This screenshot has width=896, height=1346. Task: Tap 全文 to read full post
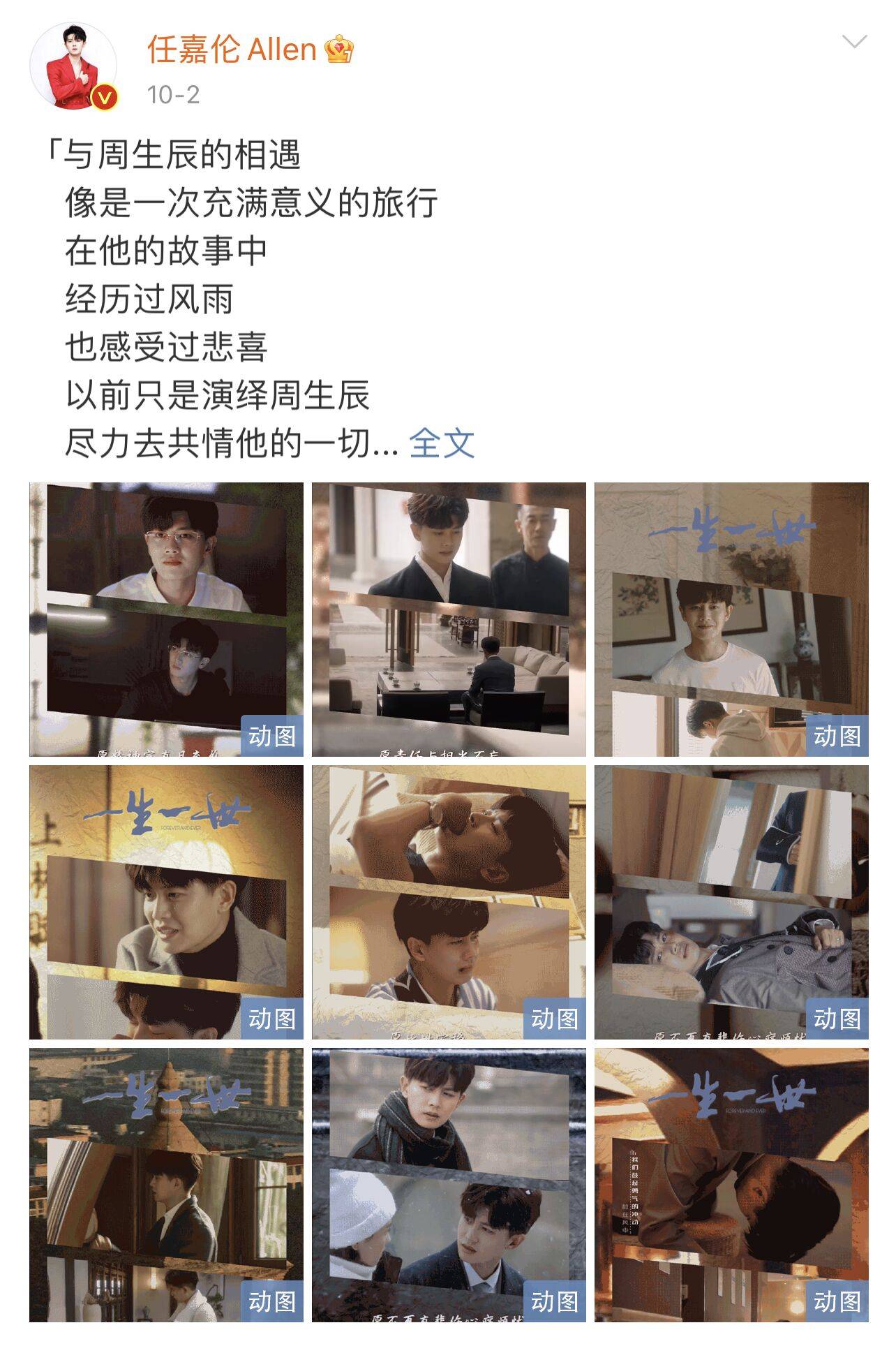(442, 443)
